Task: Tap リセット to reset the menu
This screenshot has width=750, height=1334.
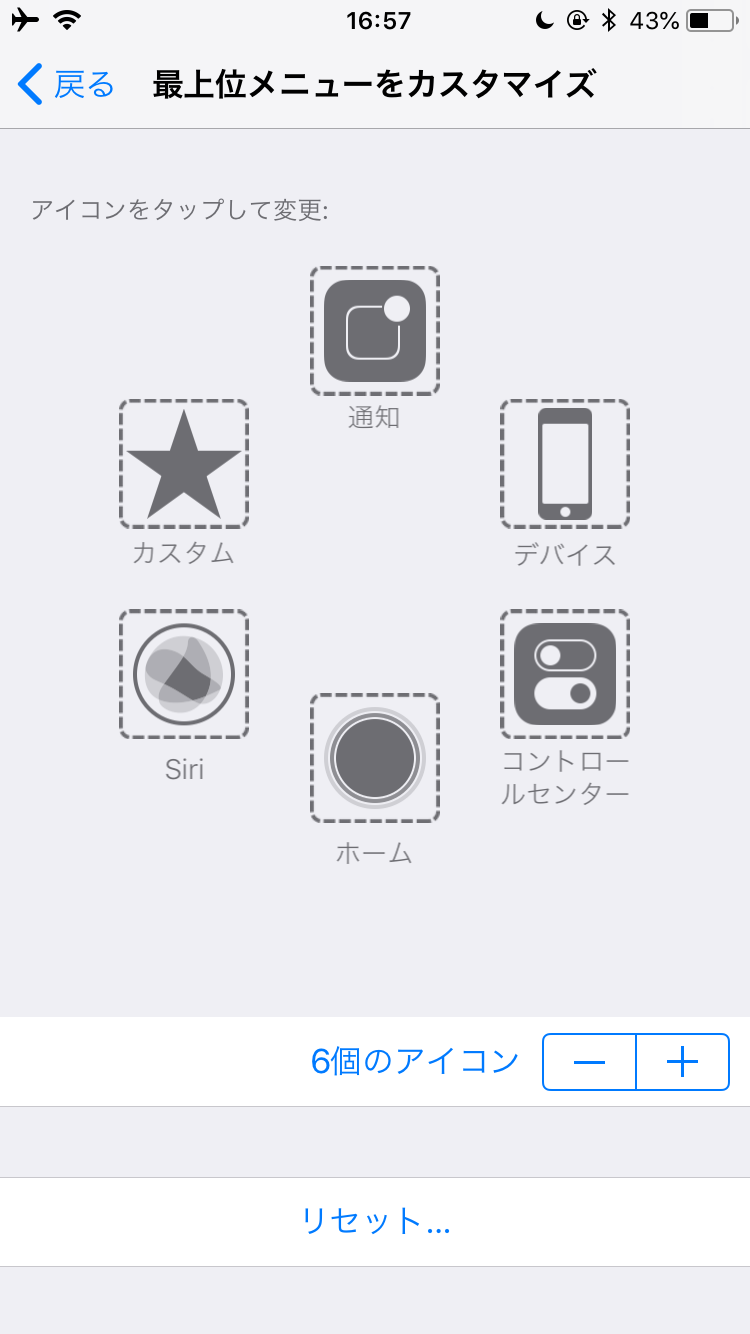Action: [x=375, y=1221]
